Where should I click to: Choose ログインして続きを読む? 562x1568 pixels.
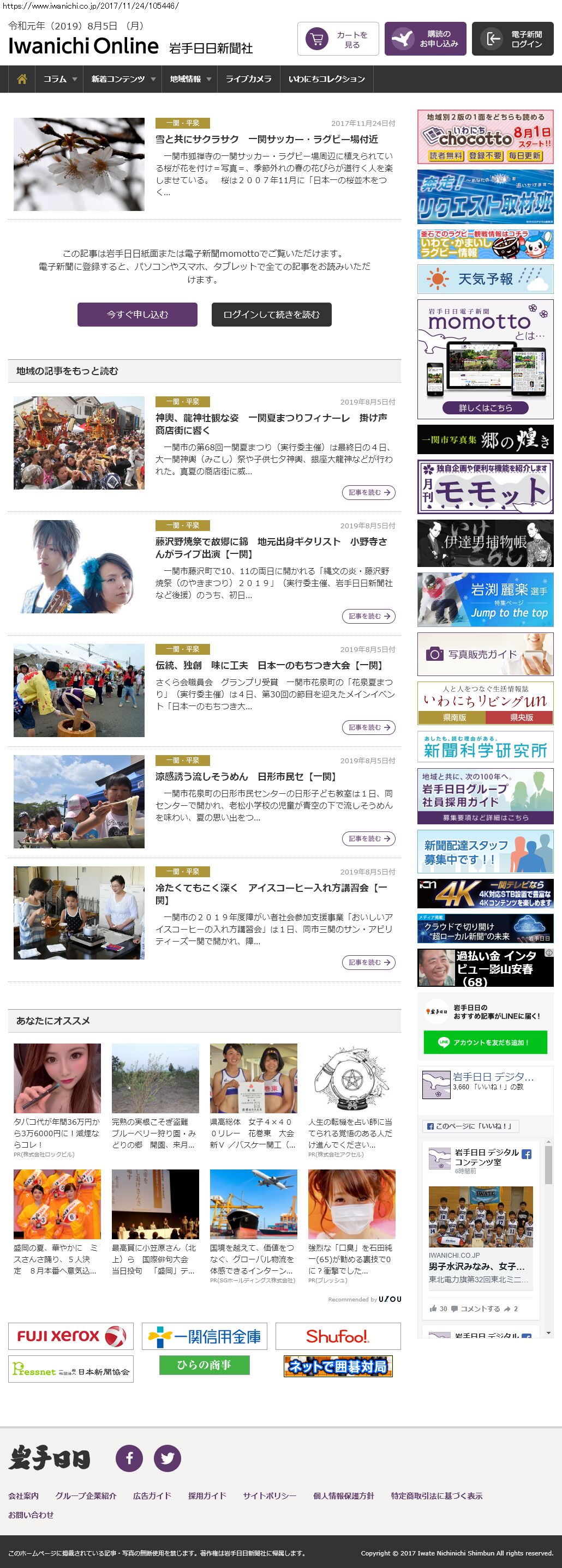coord(271,314)
